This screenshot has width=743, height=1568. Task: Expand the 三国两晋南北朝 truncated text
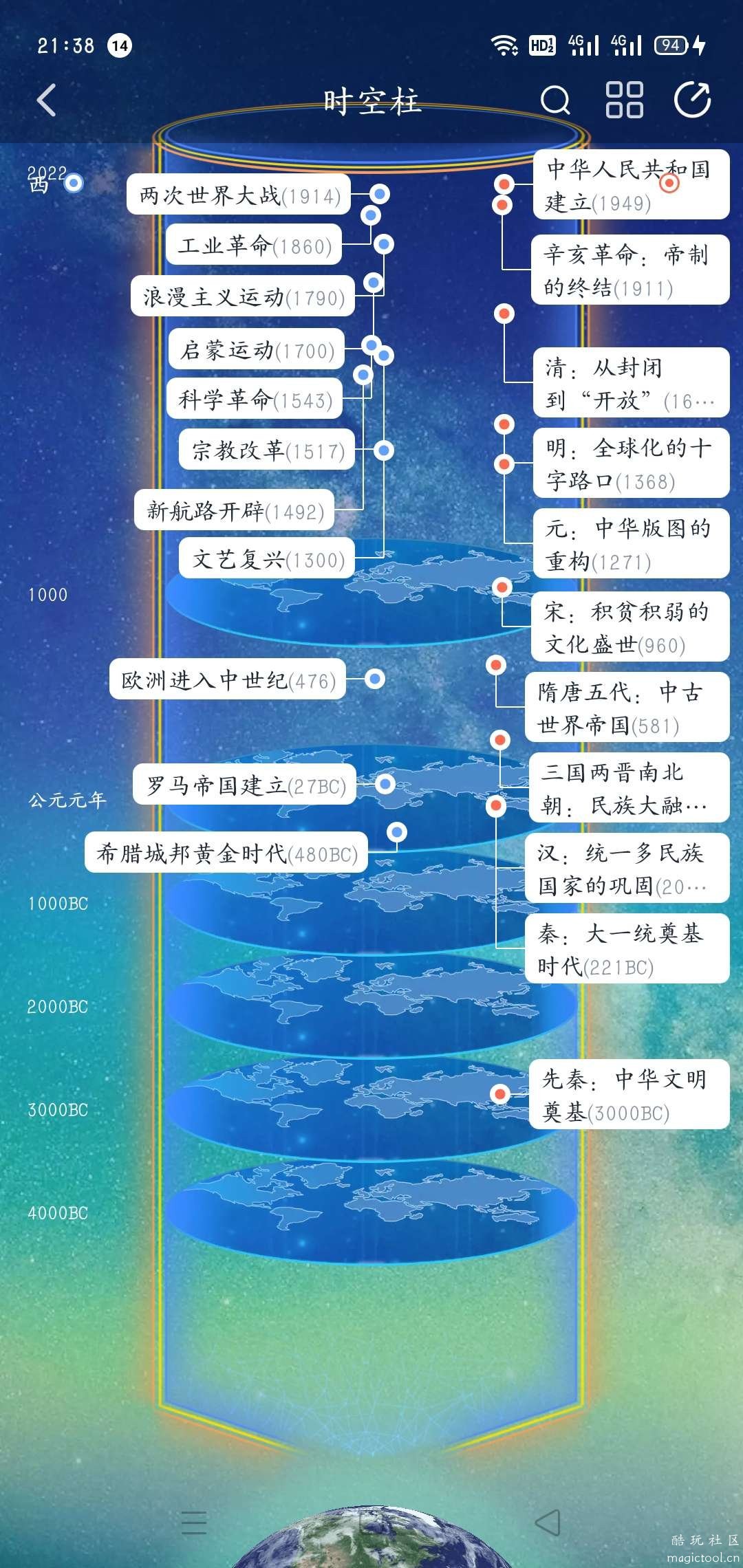pos(627,786)
